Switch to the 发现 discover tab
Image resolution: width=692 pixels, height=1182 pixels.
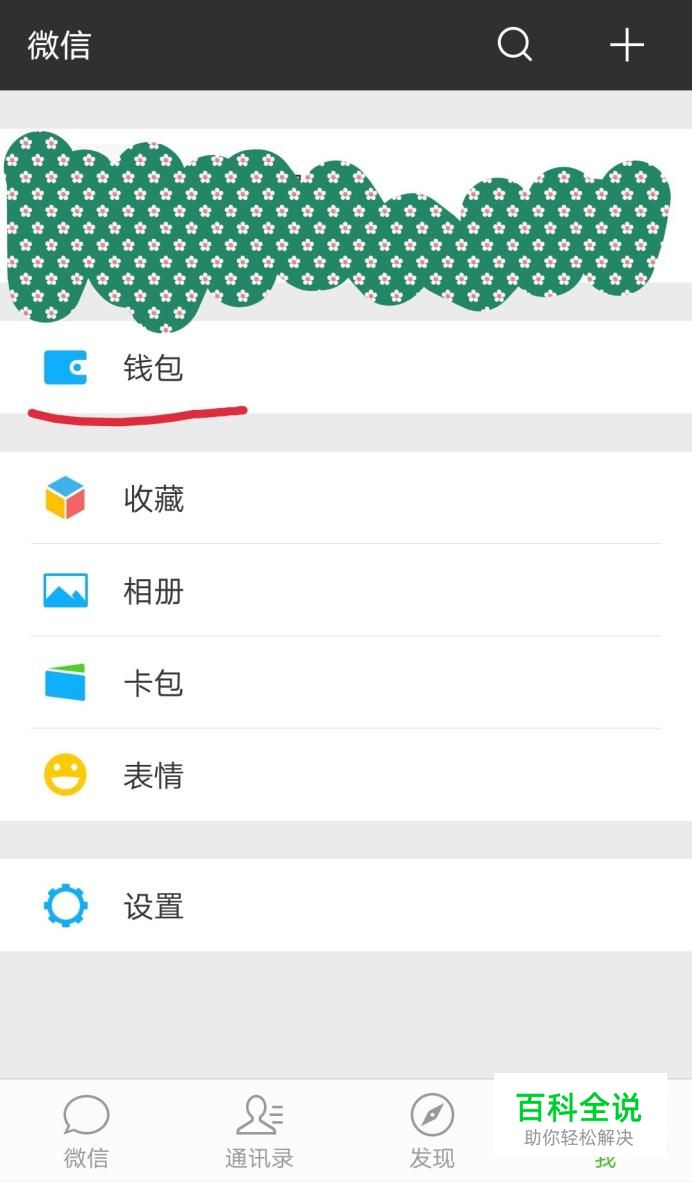click(432, 1132)
